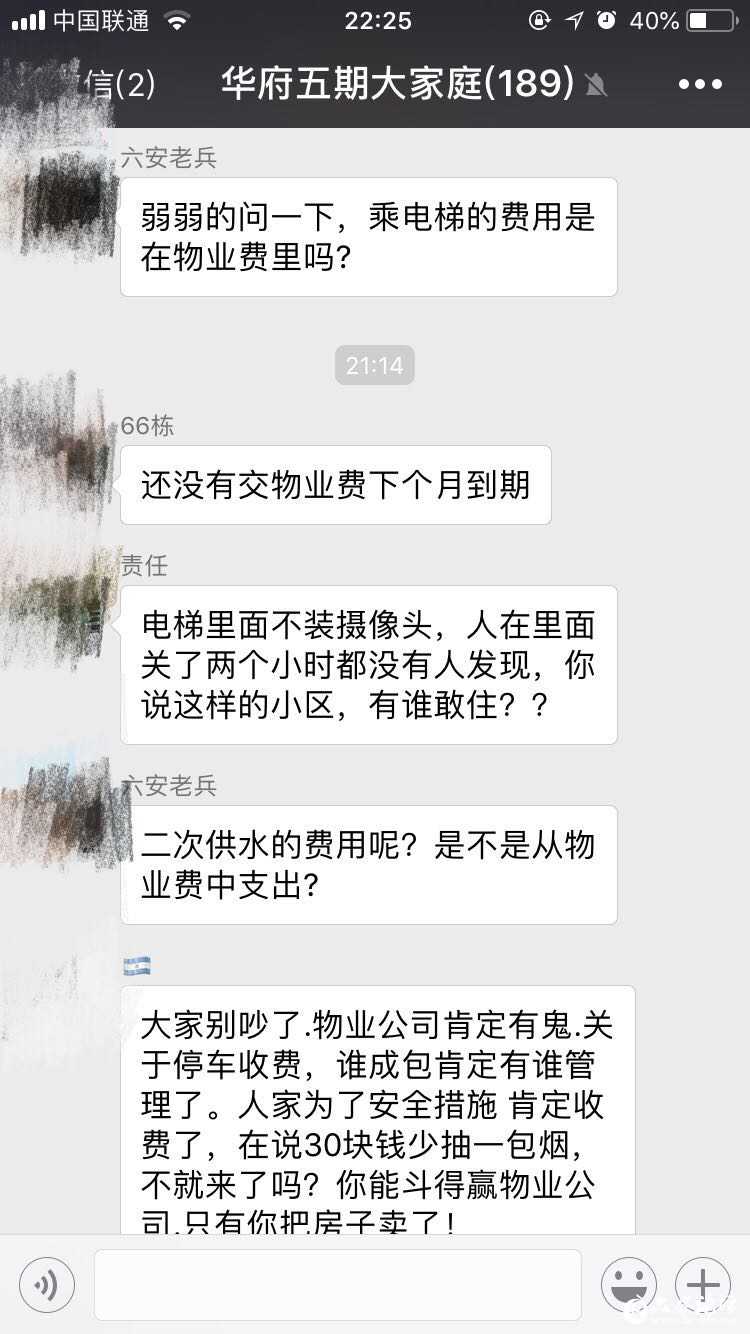Open the emoji picker

(x=629, y=1284)
